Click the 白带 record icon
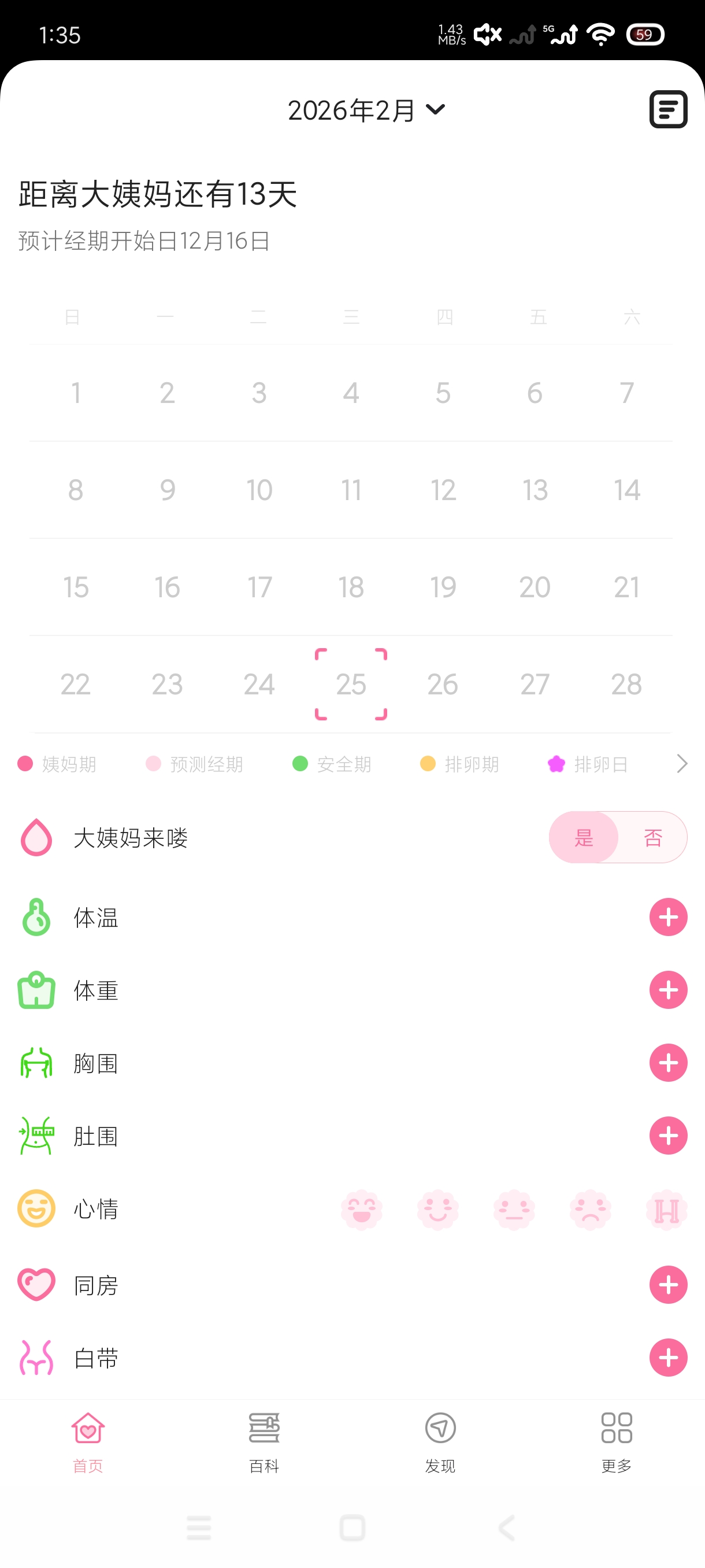The height and width of the screenshot is (1568, 705). (x=36, y=1358)
